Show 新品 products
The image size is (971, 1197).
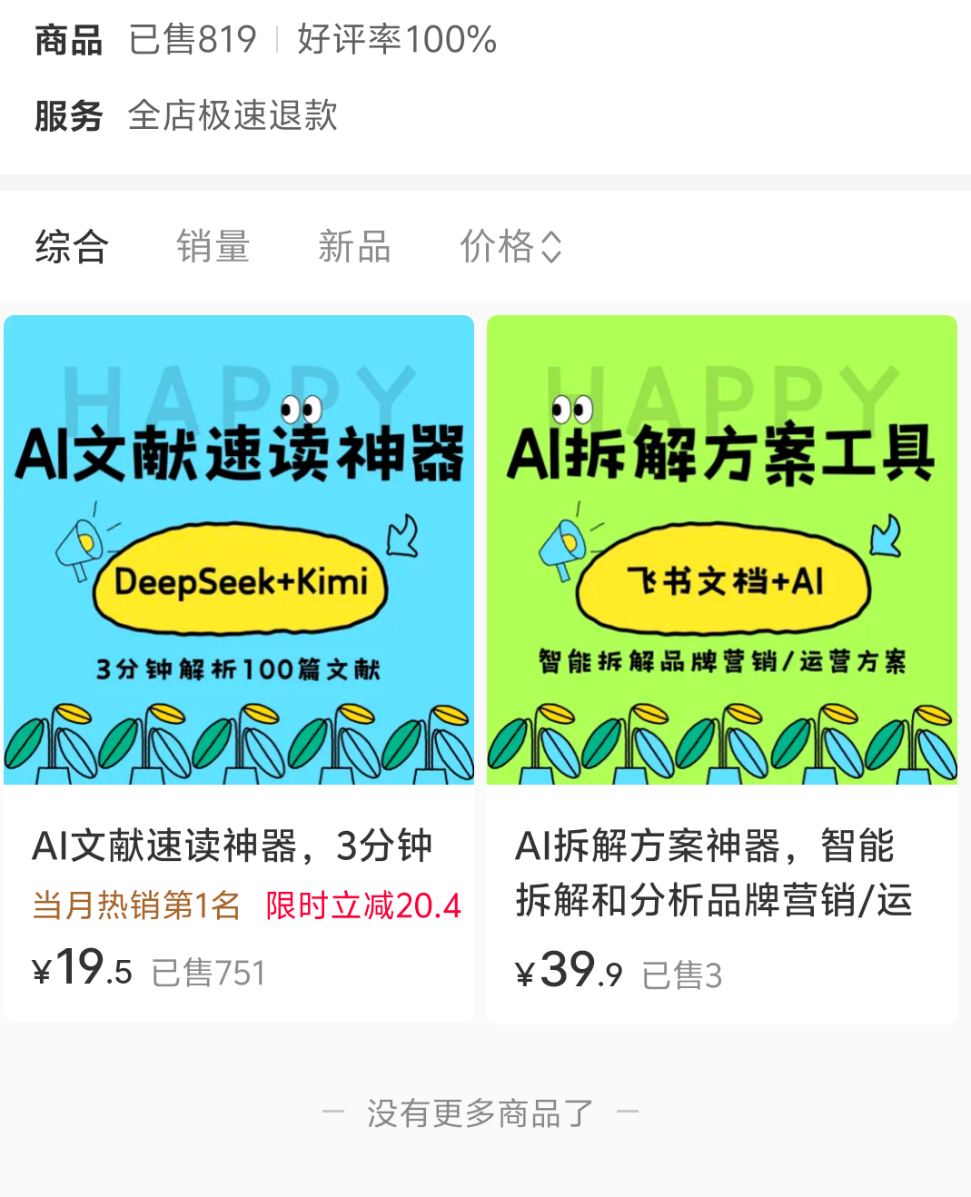[354, 246]
